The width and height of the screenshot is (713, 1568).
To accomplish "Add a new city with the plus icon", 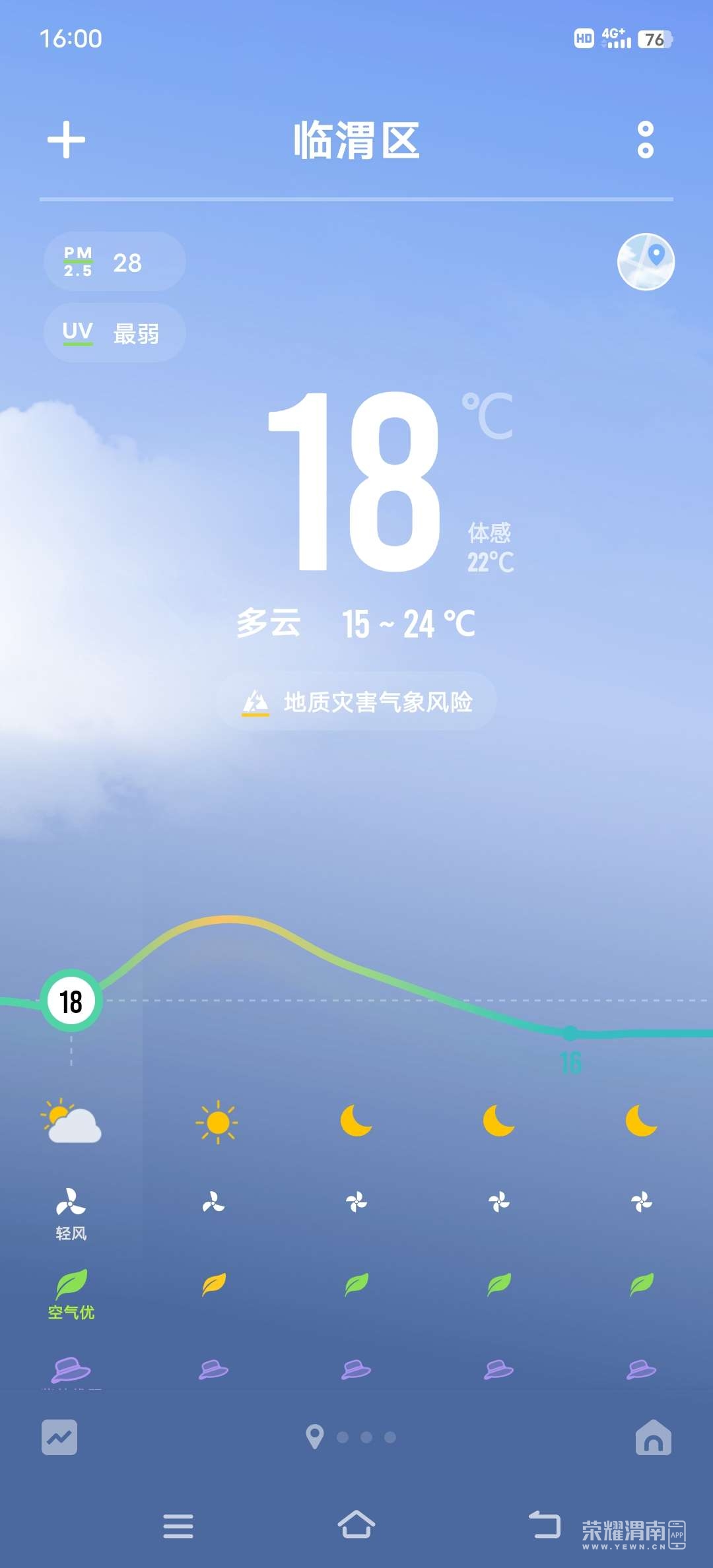I will point(67,140).
